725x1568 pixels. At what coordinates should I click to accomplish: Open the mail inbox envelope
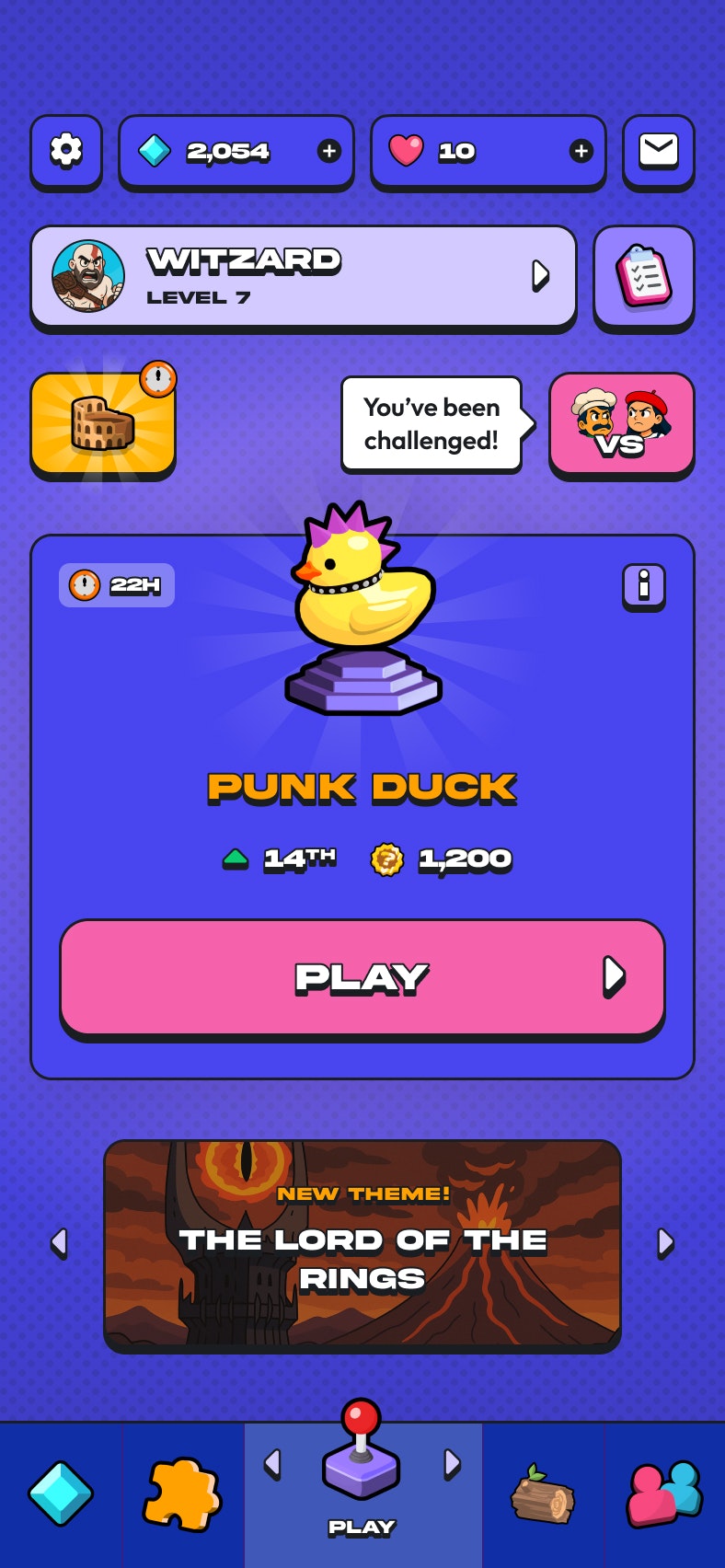(659, 153)
